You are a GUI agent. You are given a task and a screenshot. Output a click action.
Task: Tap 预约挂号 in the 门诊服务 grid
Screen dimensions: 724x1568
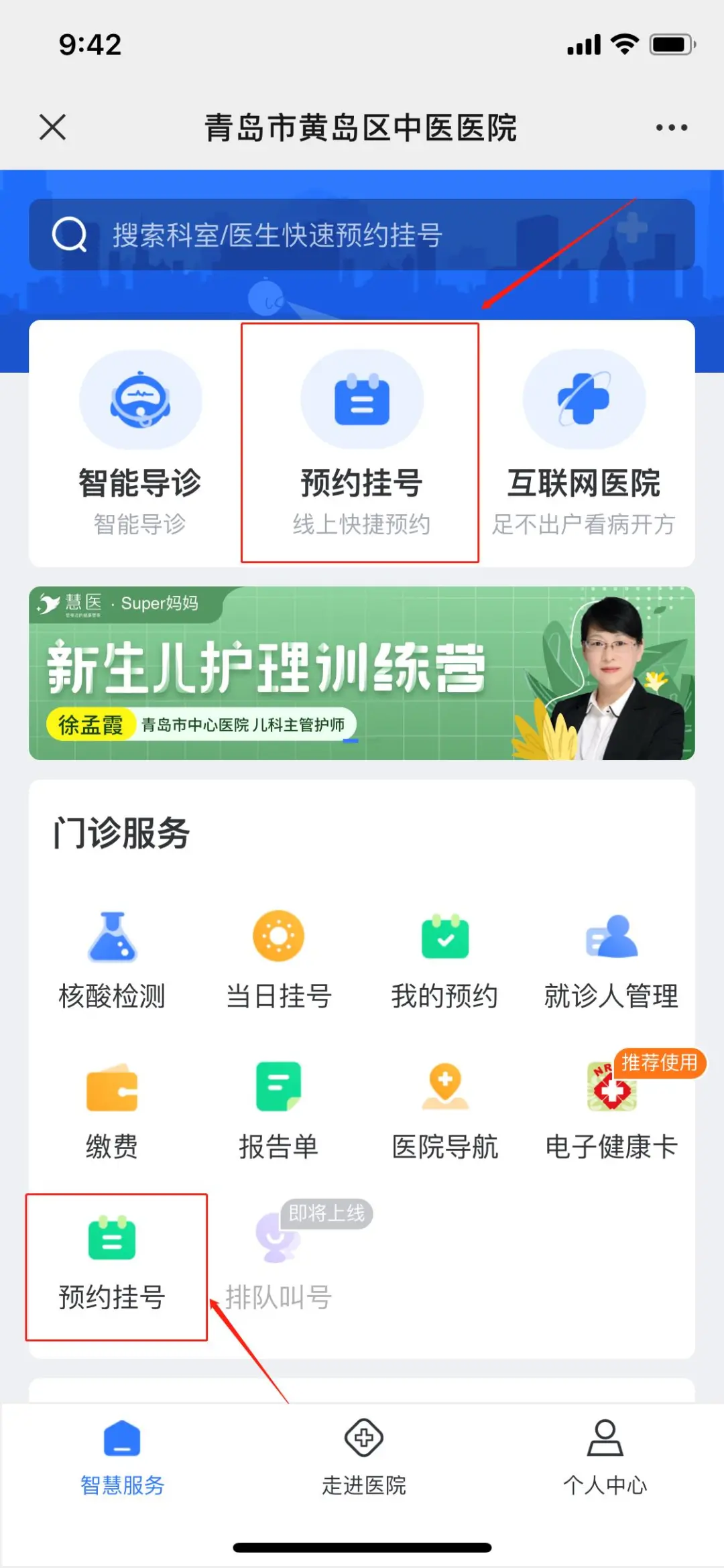point(112,1262)
